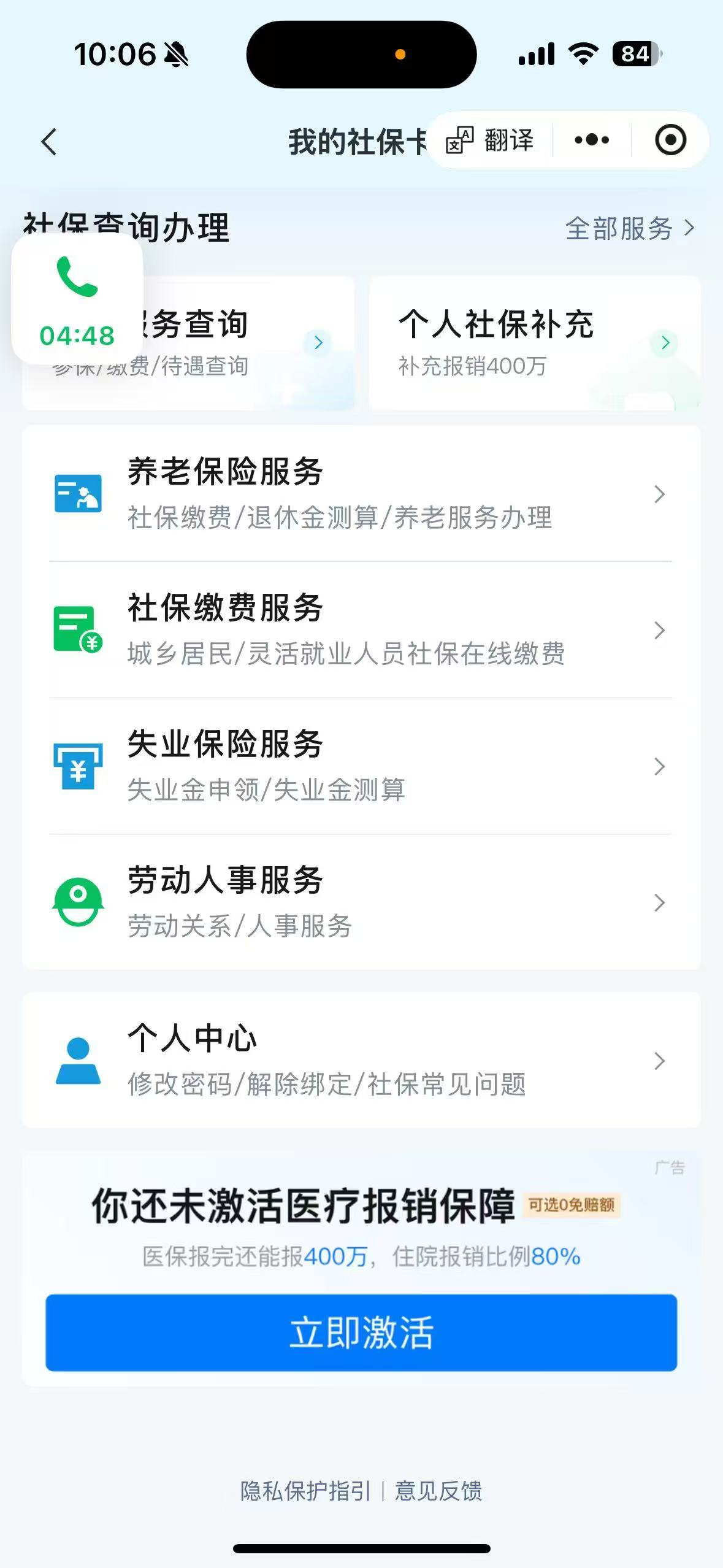Open 失业保险服务 row
Viewport: 723px width, 1568px height.
coord(361,766)
